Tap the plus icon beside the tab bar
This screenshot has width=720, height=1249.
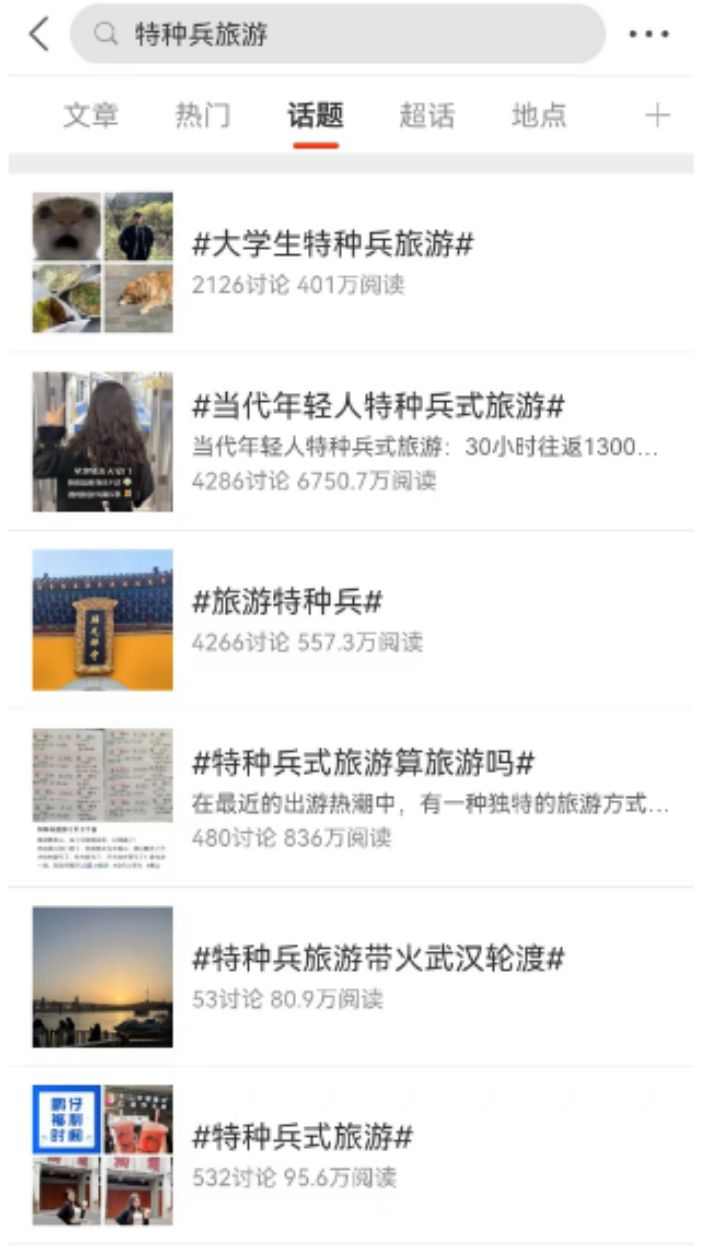pyautogui.click(x=657, y=115)
